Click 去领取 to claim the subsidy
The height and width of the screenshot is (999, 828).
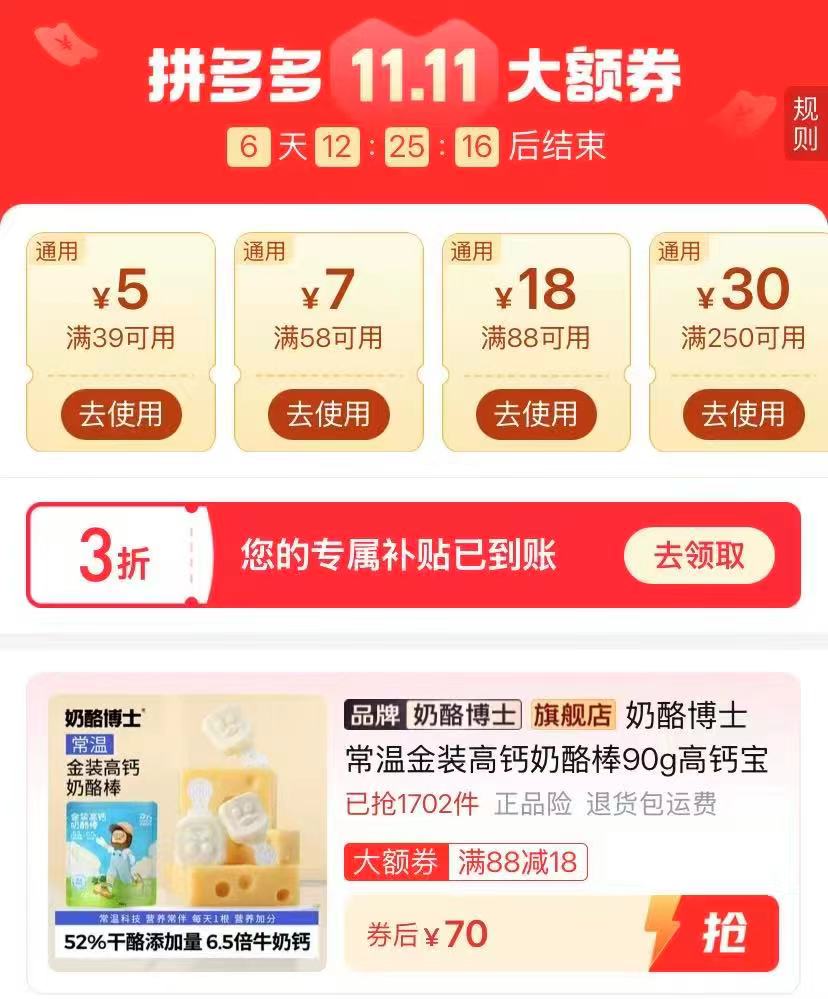pyautogui.click(x=700, y=555)
